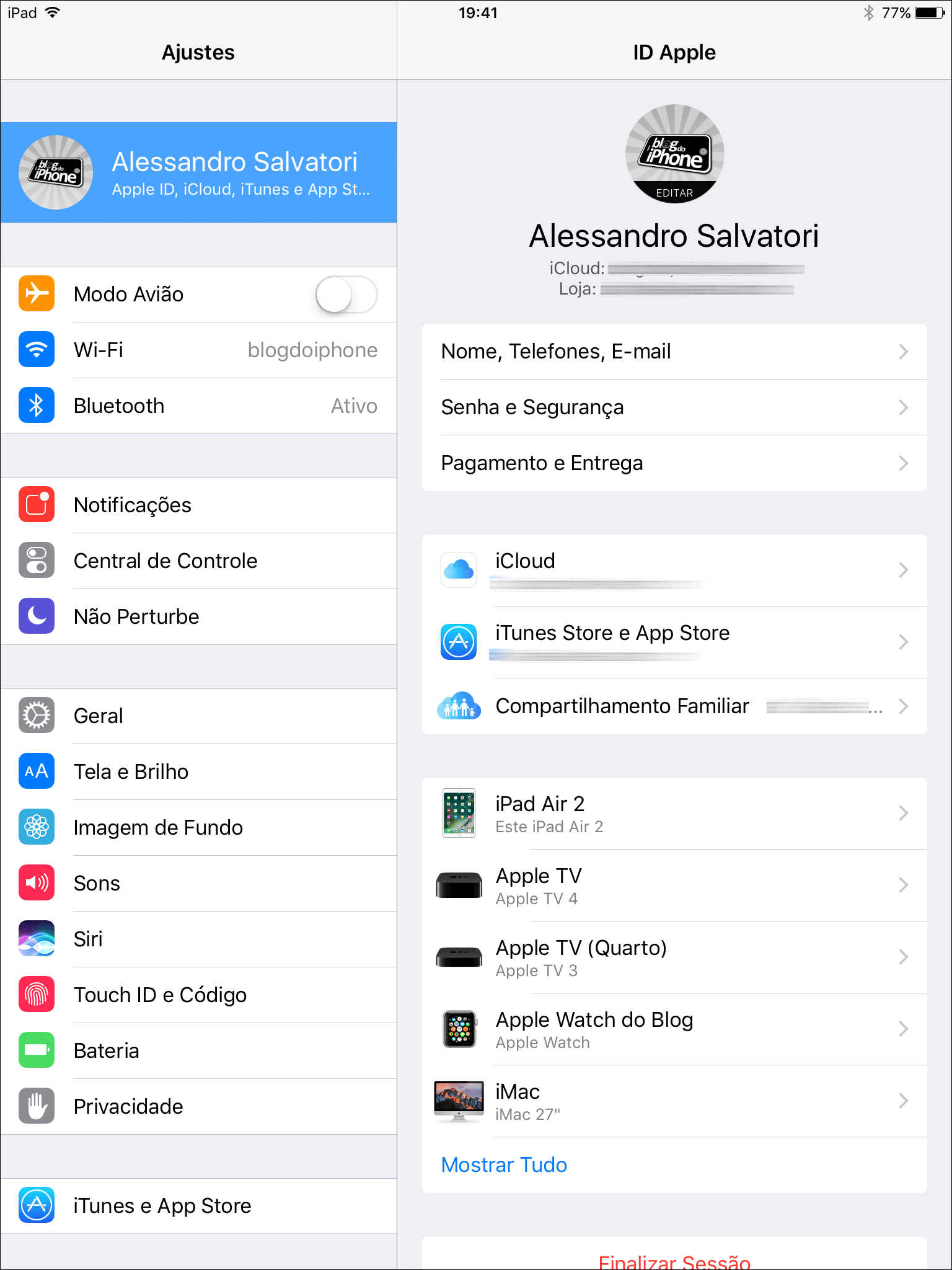Open Apple Watch do Blog device
Image resolution: width=952 pixels, height=1270 pixels.
pyautogui.click(x=674, y=1029)
